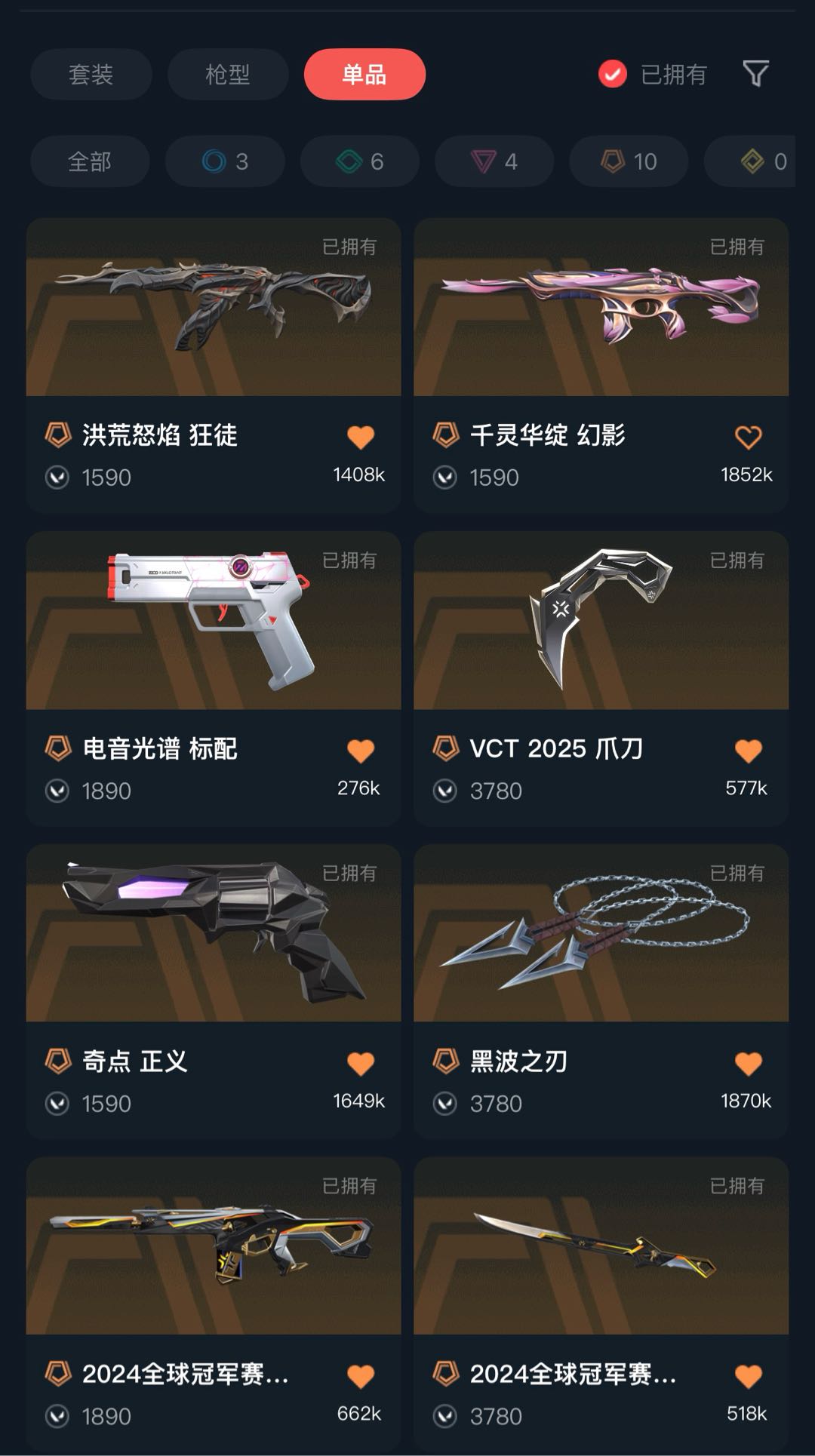Unlike the 洪荒怒焰 狂徒 skin
The image size is (815, 1456).
click(x=361, y=437)
